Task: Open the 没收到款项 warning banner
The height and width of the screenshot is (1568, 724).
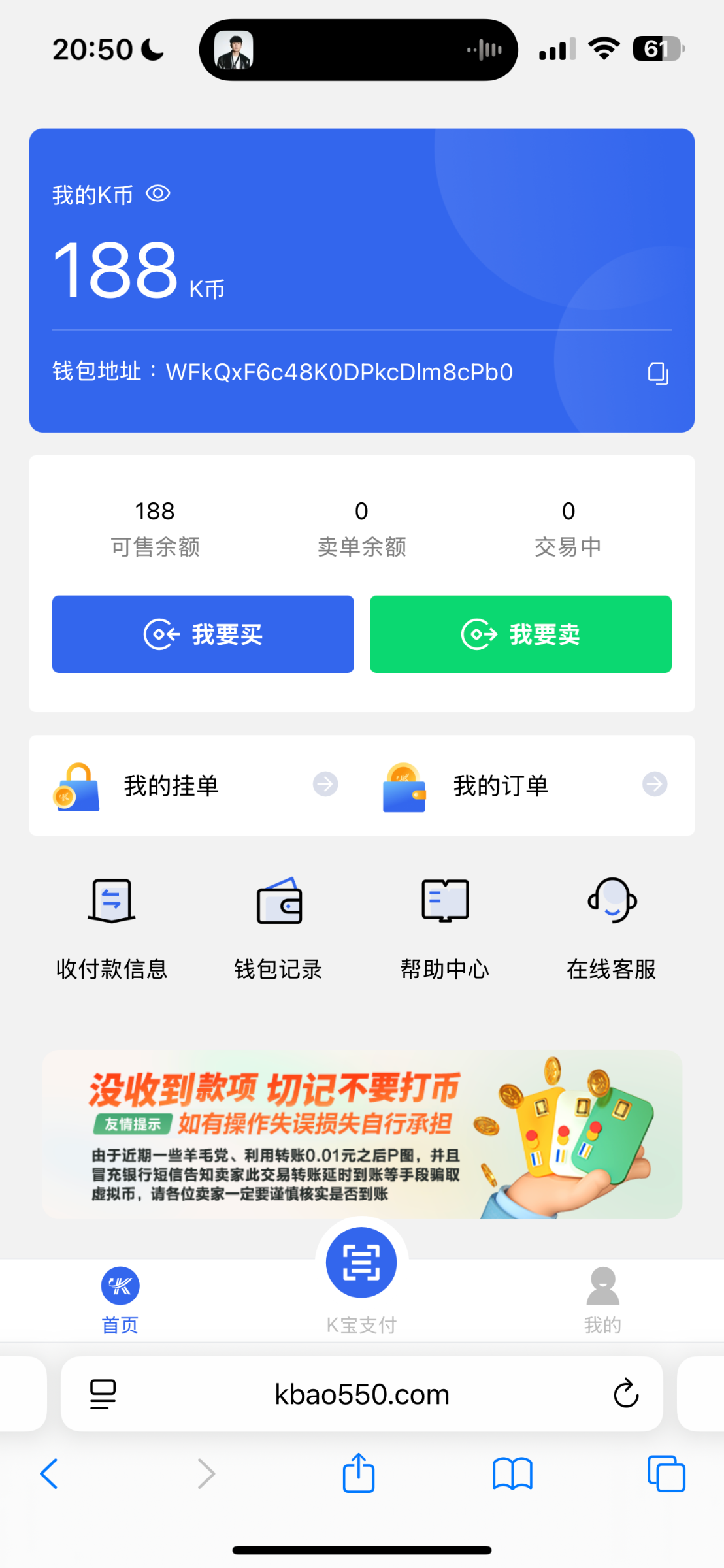Action: pos(362,1134)
